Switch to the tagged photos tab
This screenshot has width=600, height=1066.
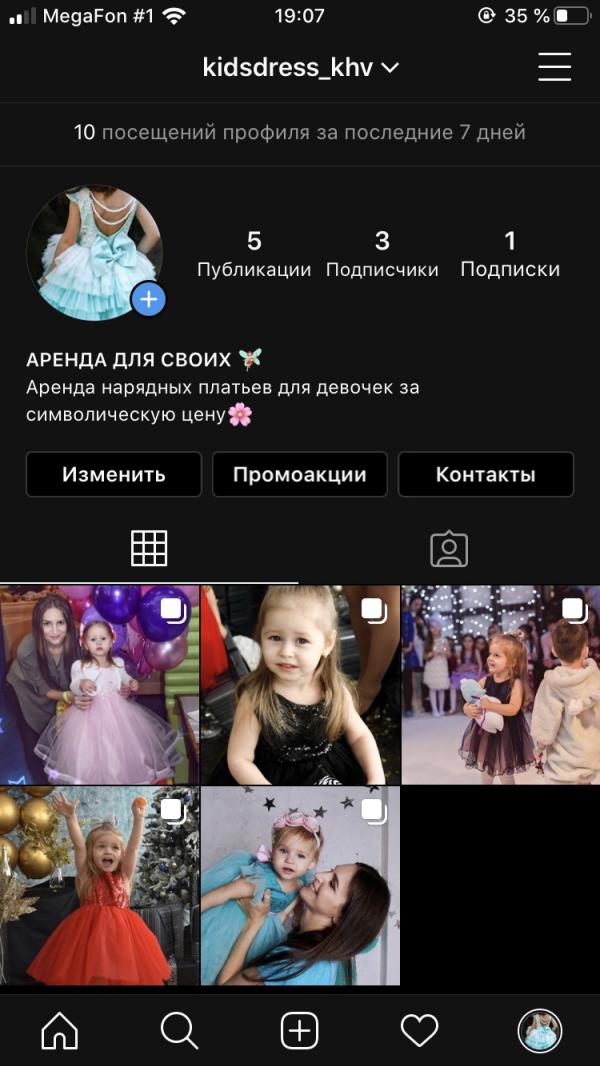tap(449, 548)
